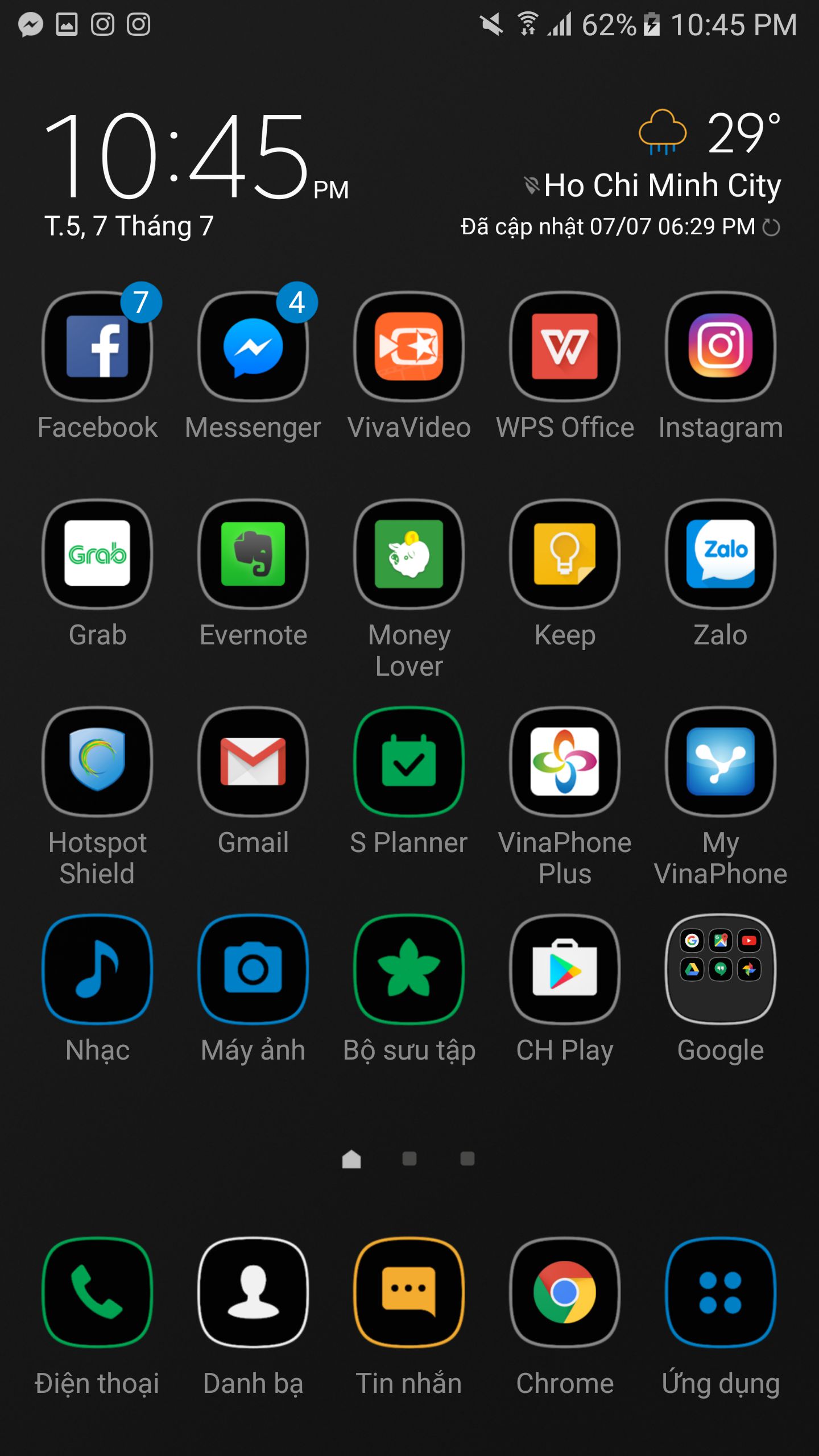819x1456 pixels.
Task: Open the Facebook app
Action: click(97, 347)
